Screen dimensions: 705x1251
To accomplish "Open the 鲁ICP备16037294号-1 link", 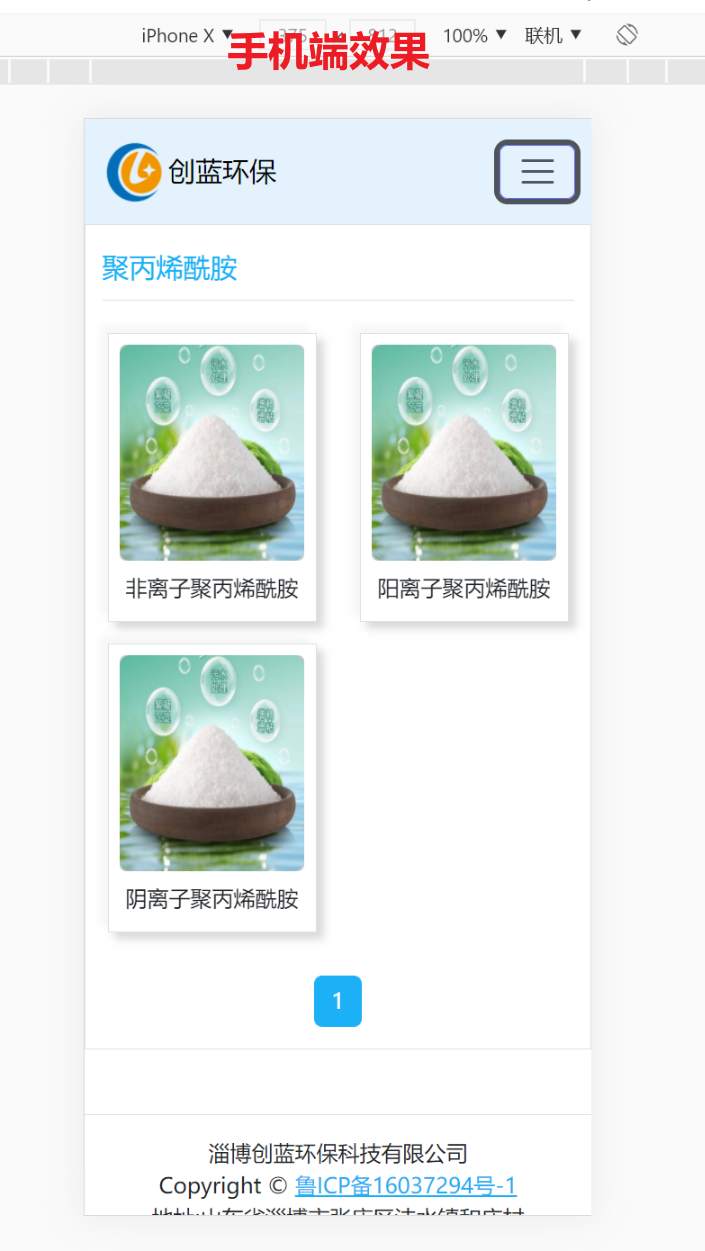I will tap(405, 1186).
